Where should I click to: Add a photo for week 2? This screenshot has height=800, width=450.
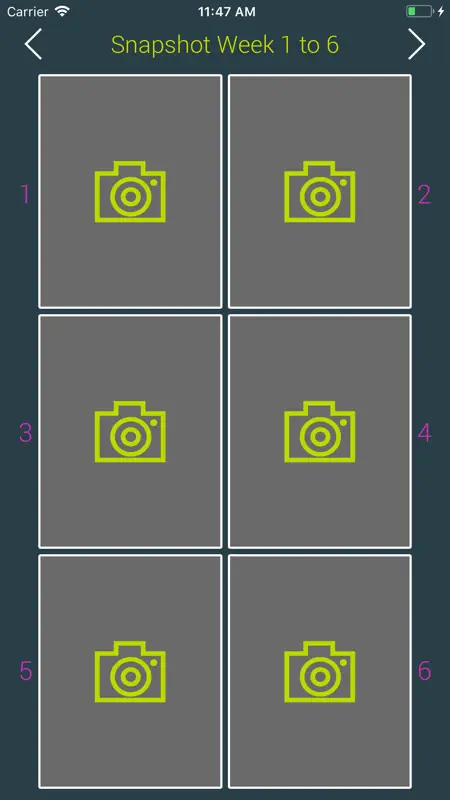pyautogui.click(x=320, y=191)
